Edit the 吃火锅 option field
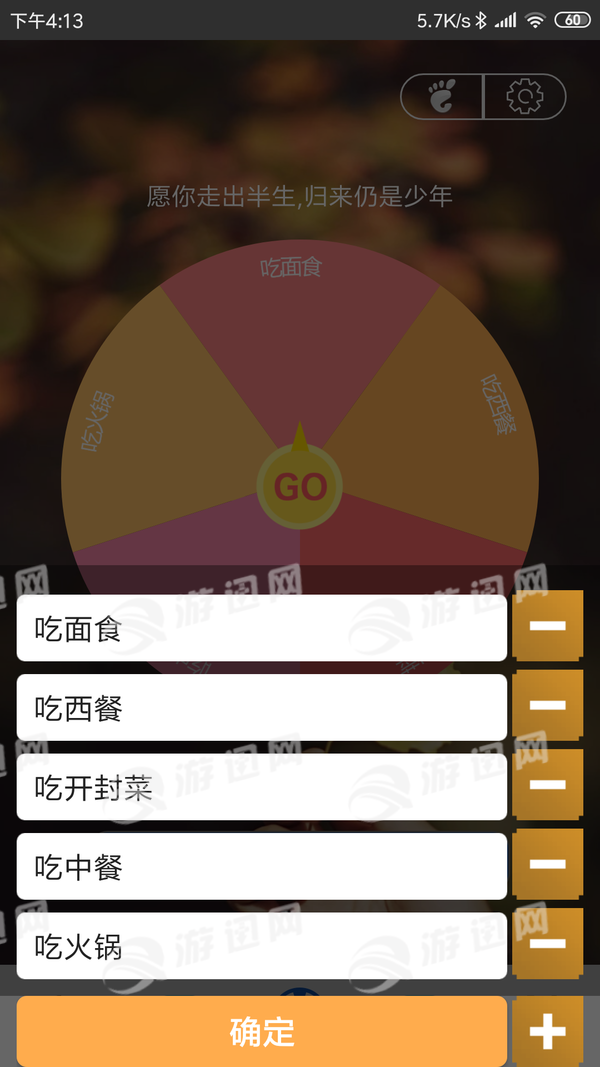 tap(261, 945)
